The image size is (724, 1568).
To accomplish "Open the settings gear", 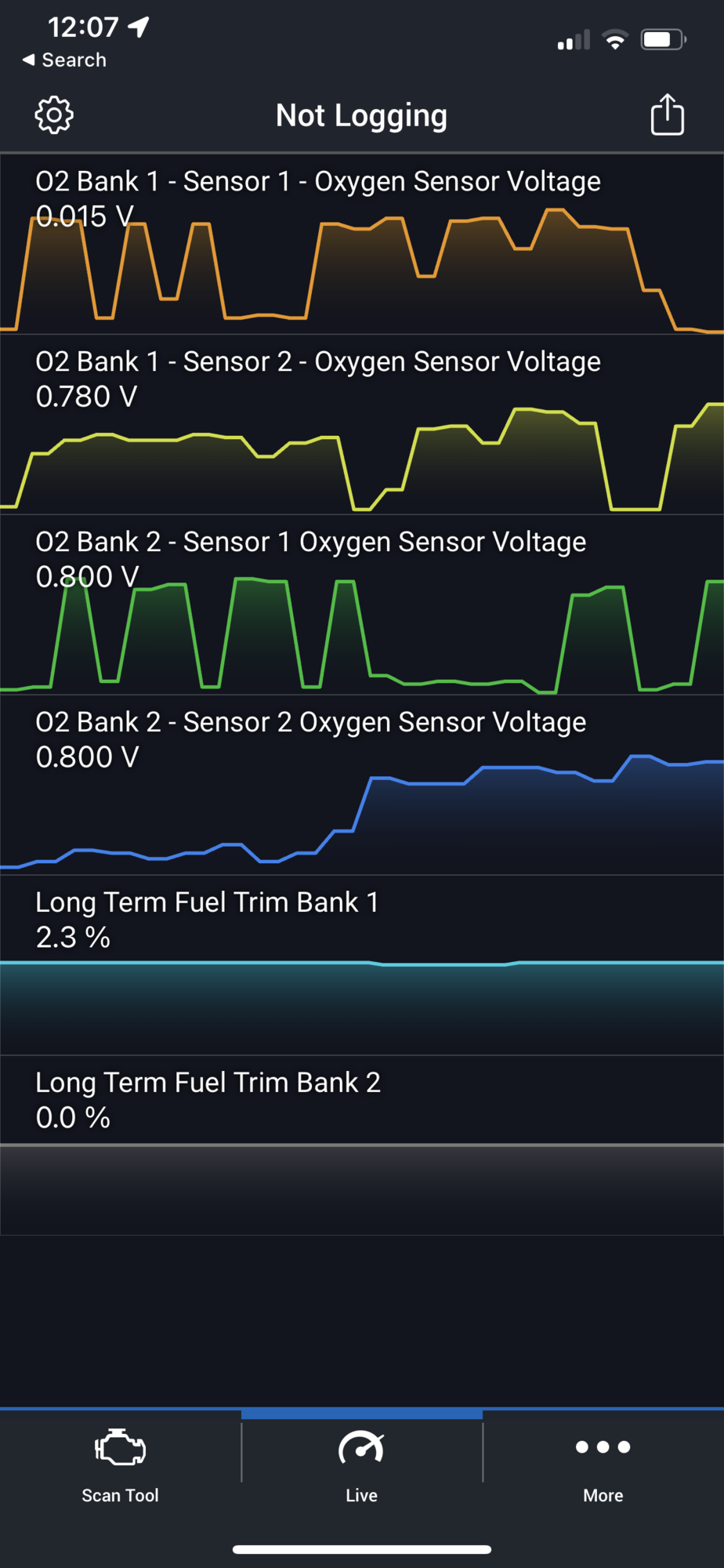I will pyautogui.click(x=54, y=115).
